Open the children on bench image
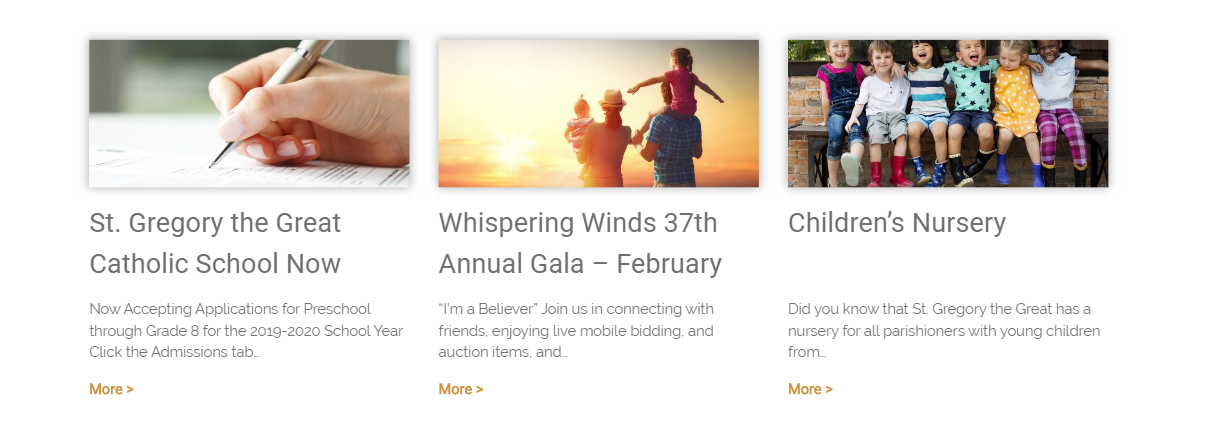Screen dimensions: 1220x433 click(947, 113)
